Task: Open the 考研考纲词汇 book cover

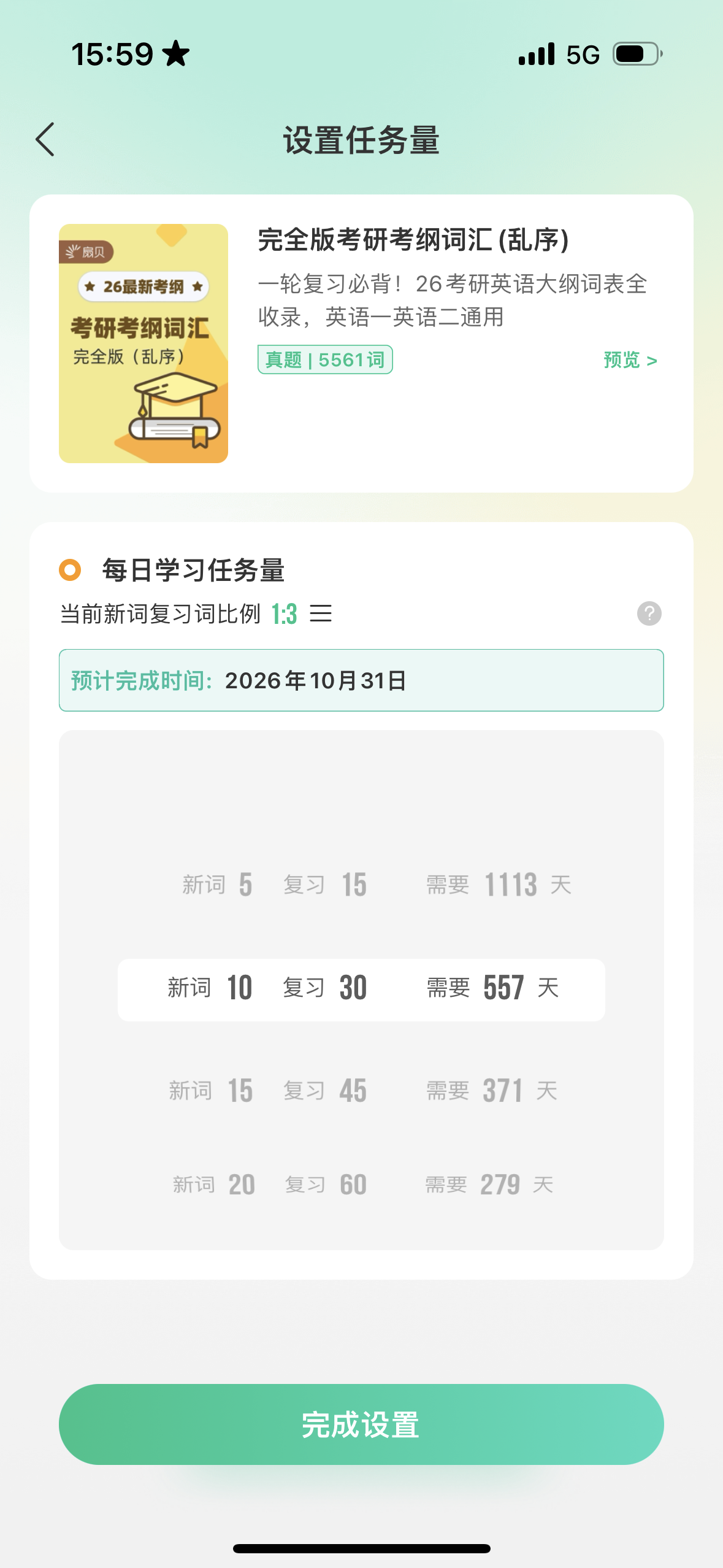Action: coord(143,344)
